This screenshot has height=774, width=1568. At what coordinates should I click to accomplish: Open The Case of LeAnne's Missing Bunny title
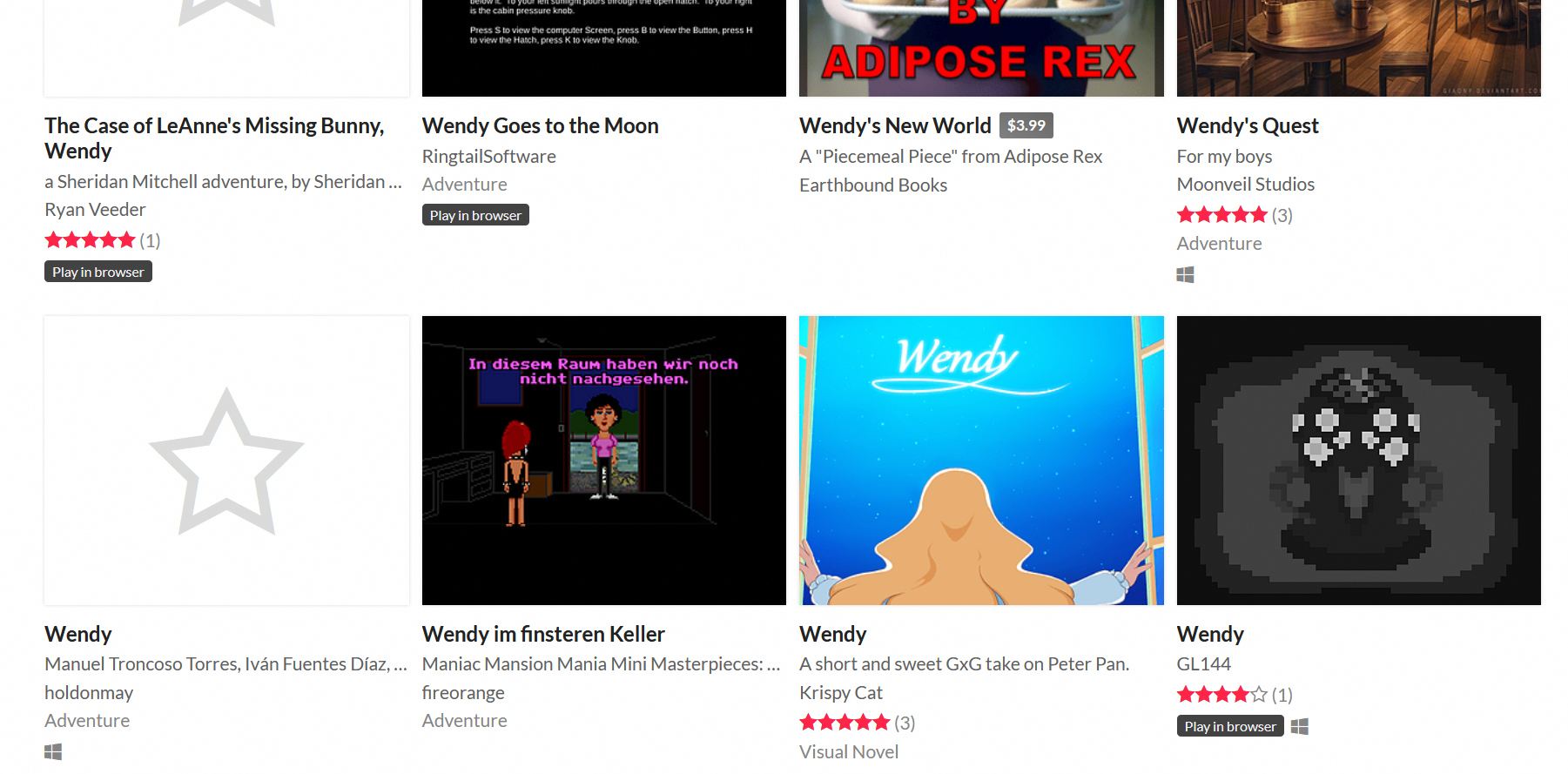(214, 127)
